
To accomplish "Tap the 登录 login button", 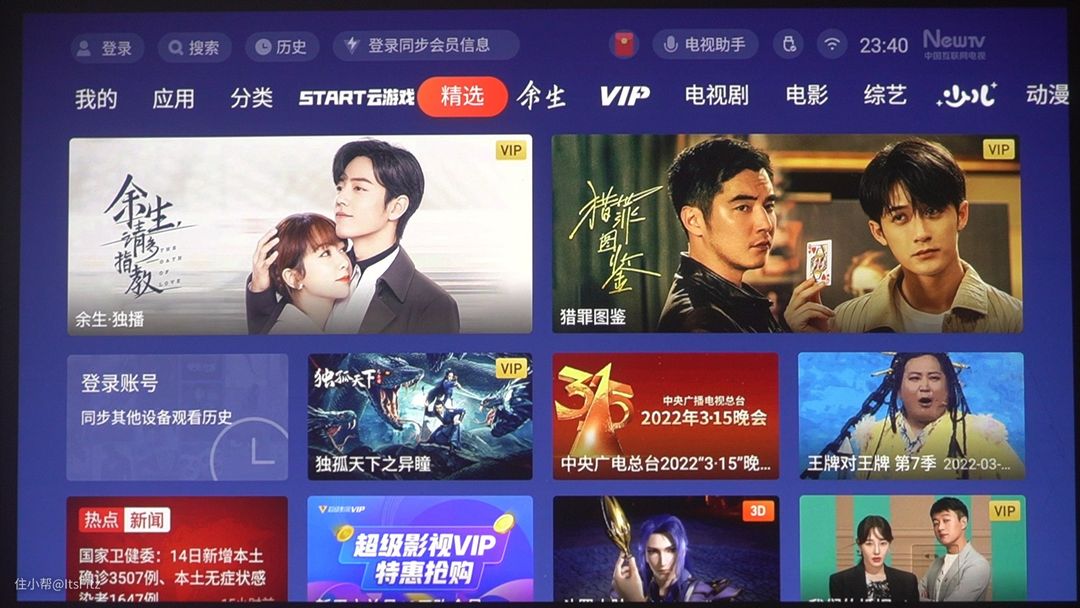I will (106, 47).
